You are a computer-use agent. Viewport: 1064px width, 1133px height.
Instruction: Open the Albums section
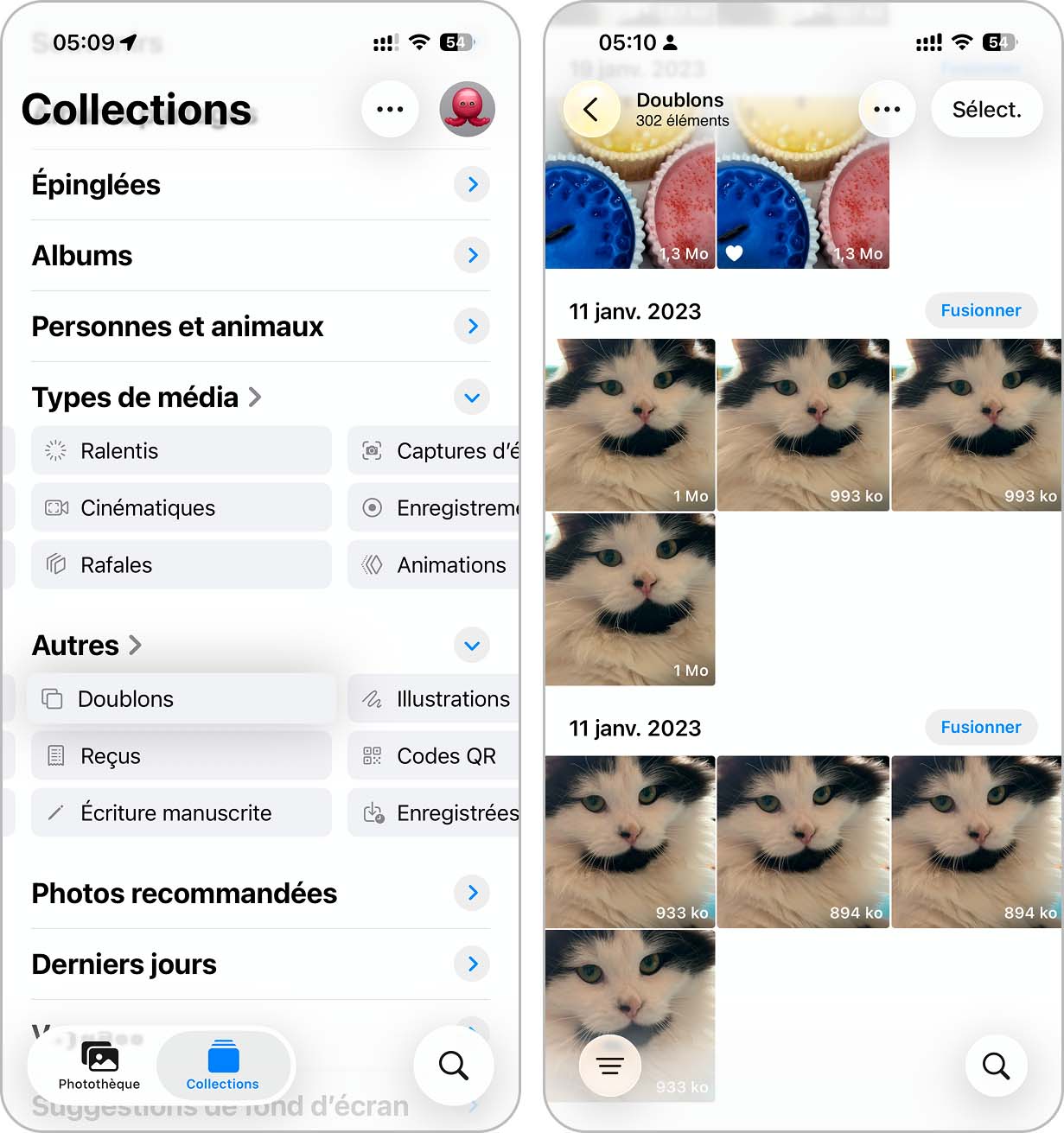(x=472, y=255)
